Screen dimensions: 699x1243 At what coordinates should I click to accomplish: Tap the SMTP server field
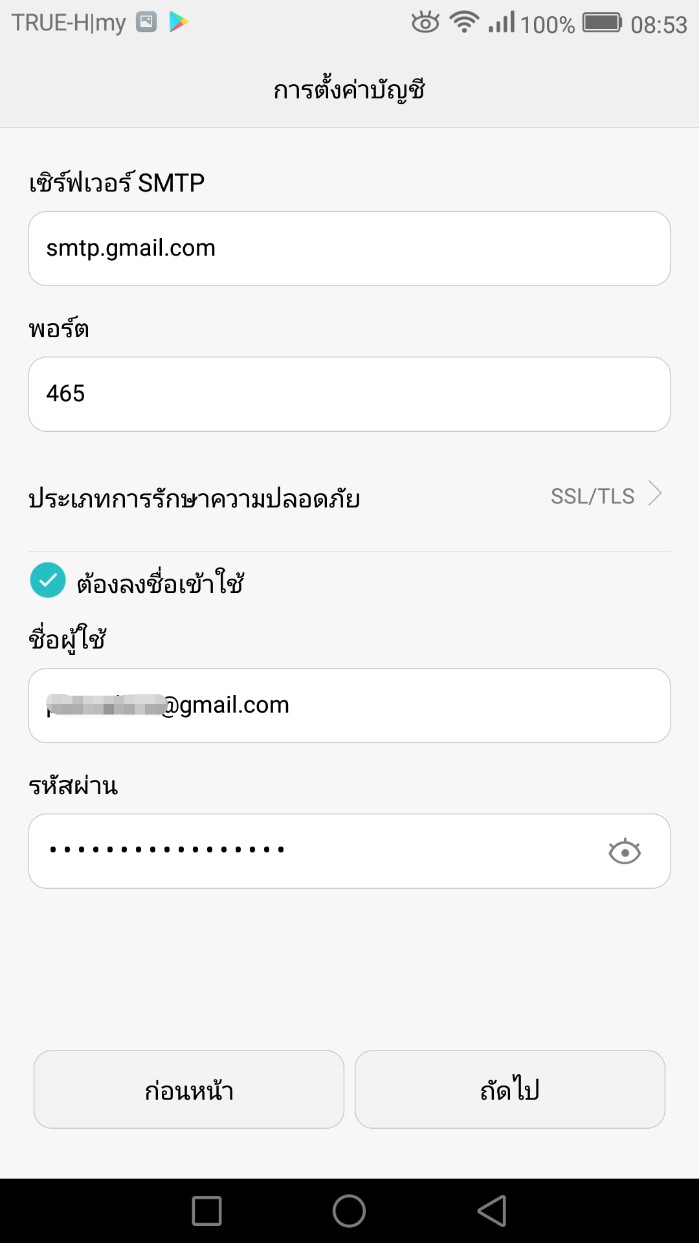[x=349, y=248]
